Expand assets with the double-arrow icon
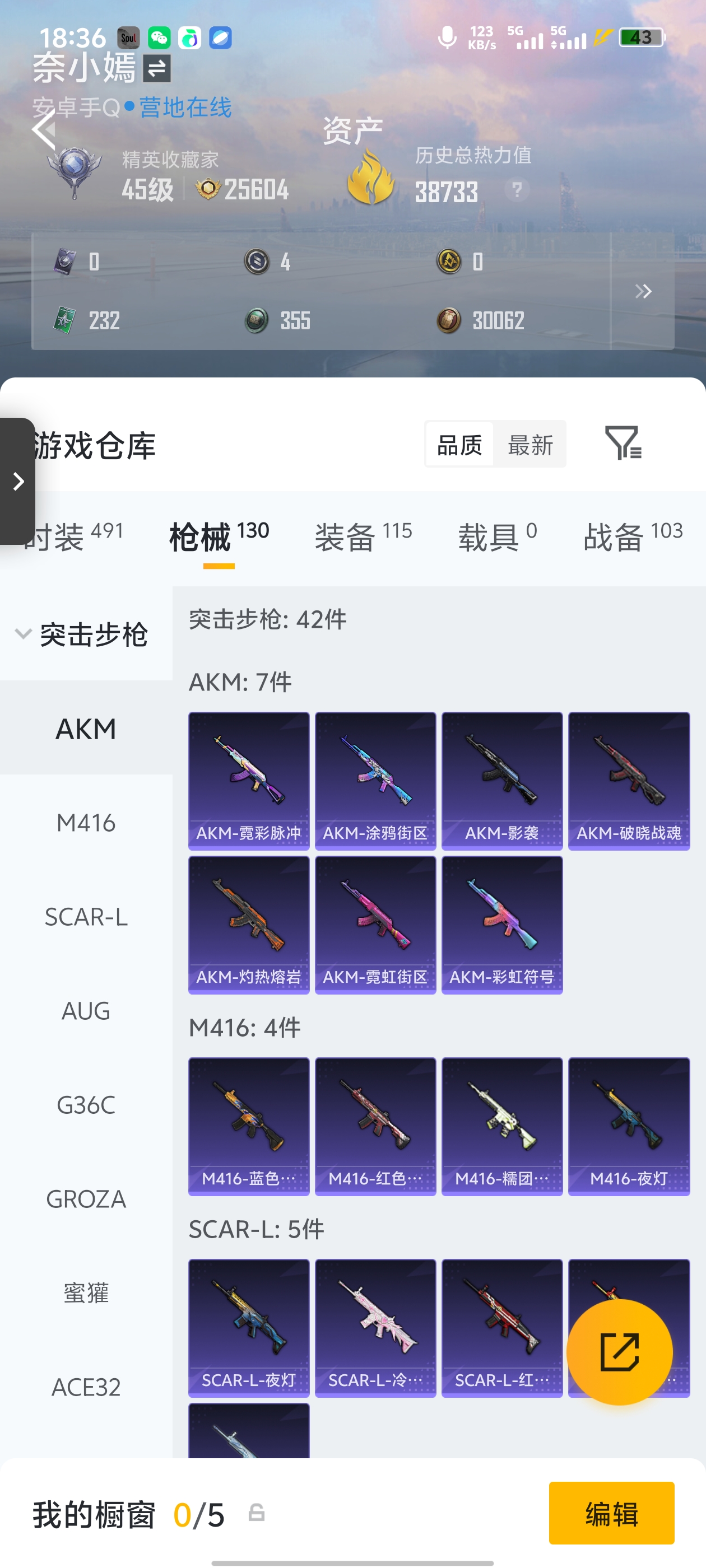Screen dimensions: 706x1568 tap(643, 291)
